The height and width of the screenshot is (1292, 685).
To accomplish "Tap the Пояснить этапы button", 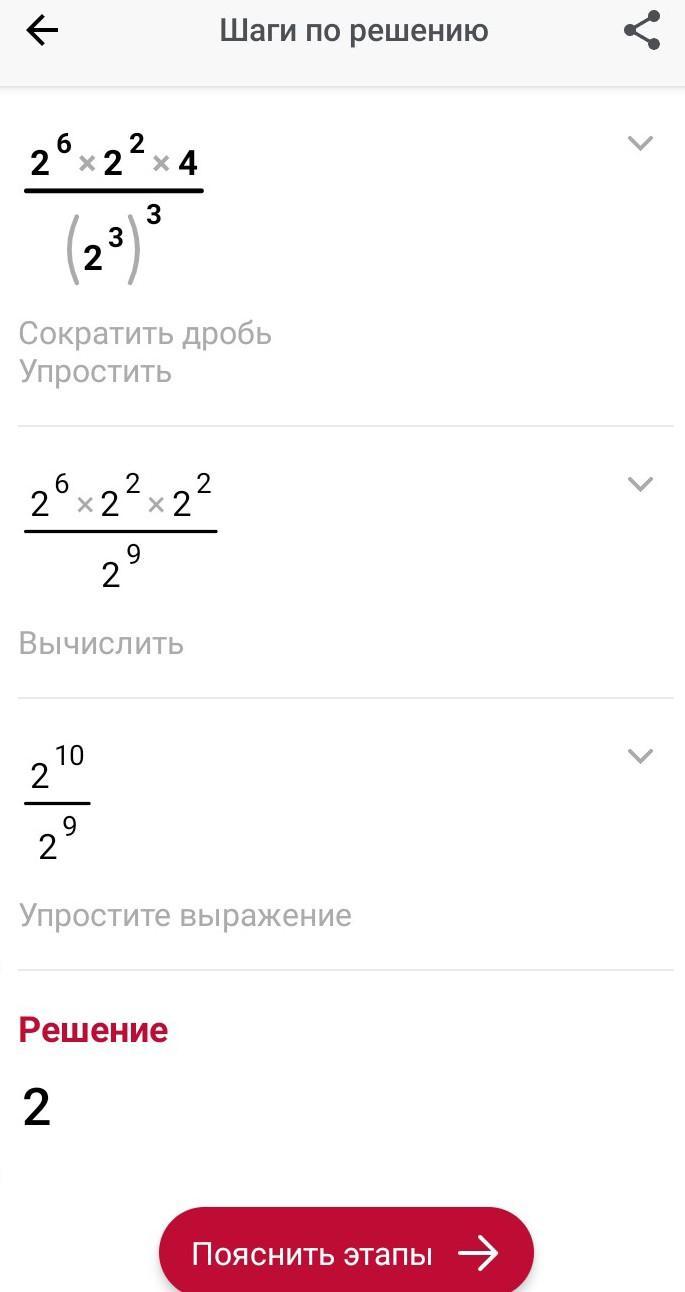I will click(346, 1253).
